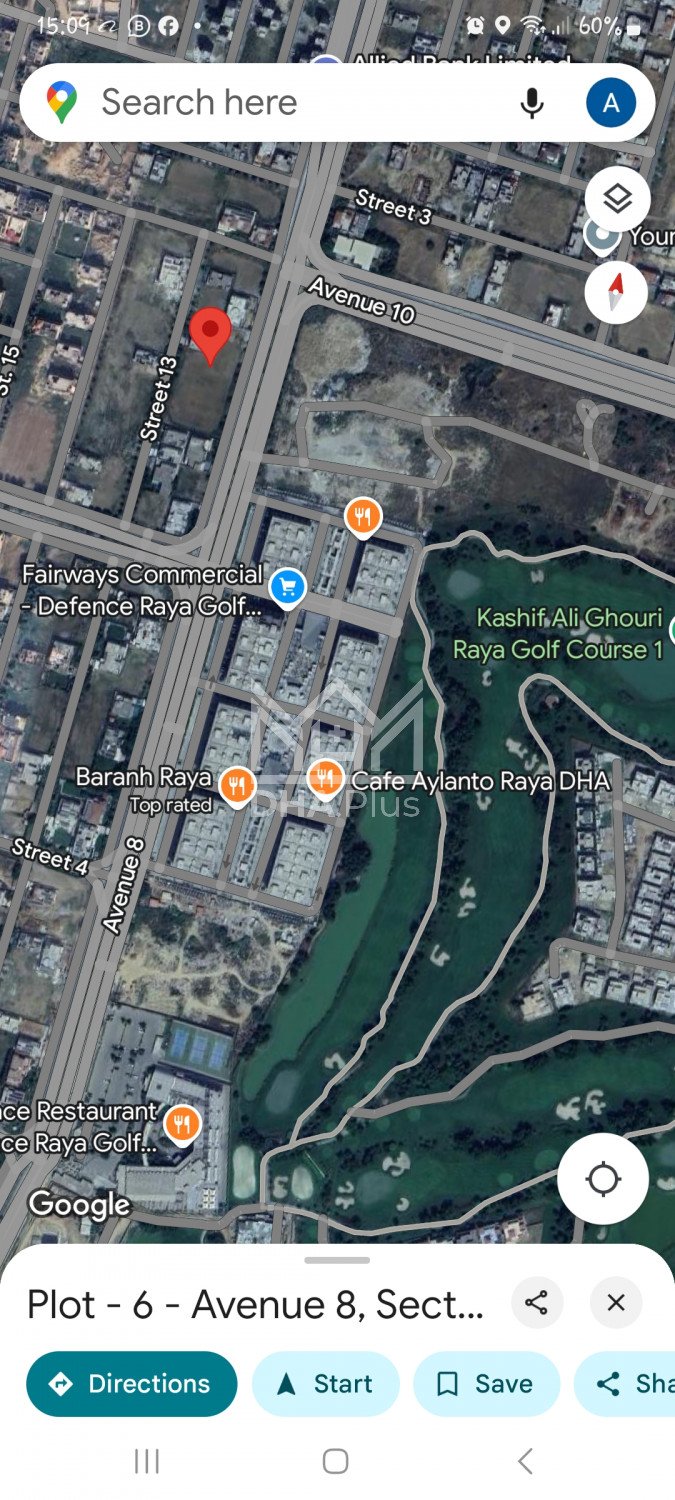Reset map orientation with the compass

click(616, 291)
